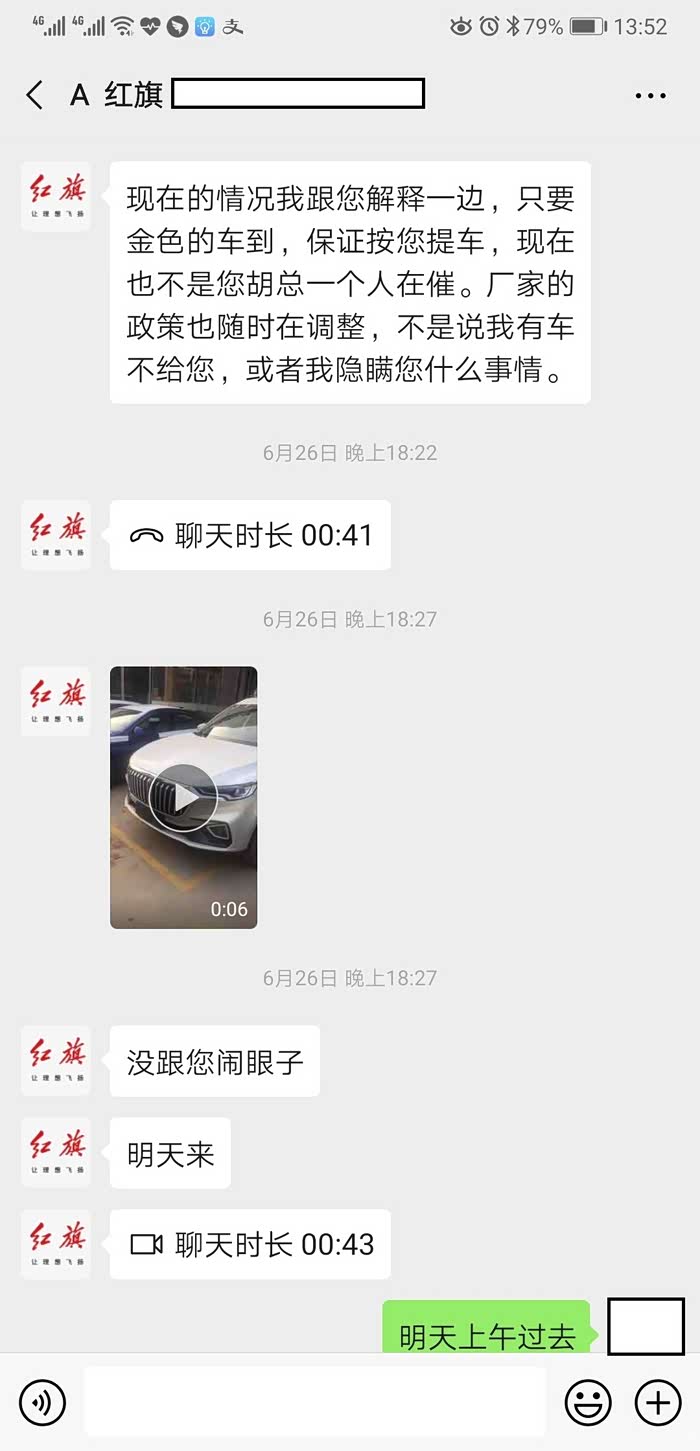Tap the voice call record 00:41
This screenshot has width=700, height=1451.
click(x=250, y=535)
